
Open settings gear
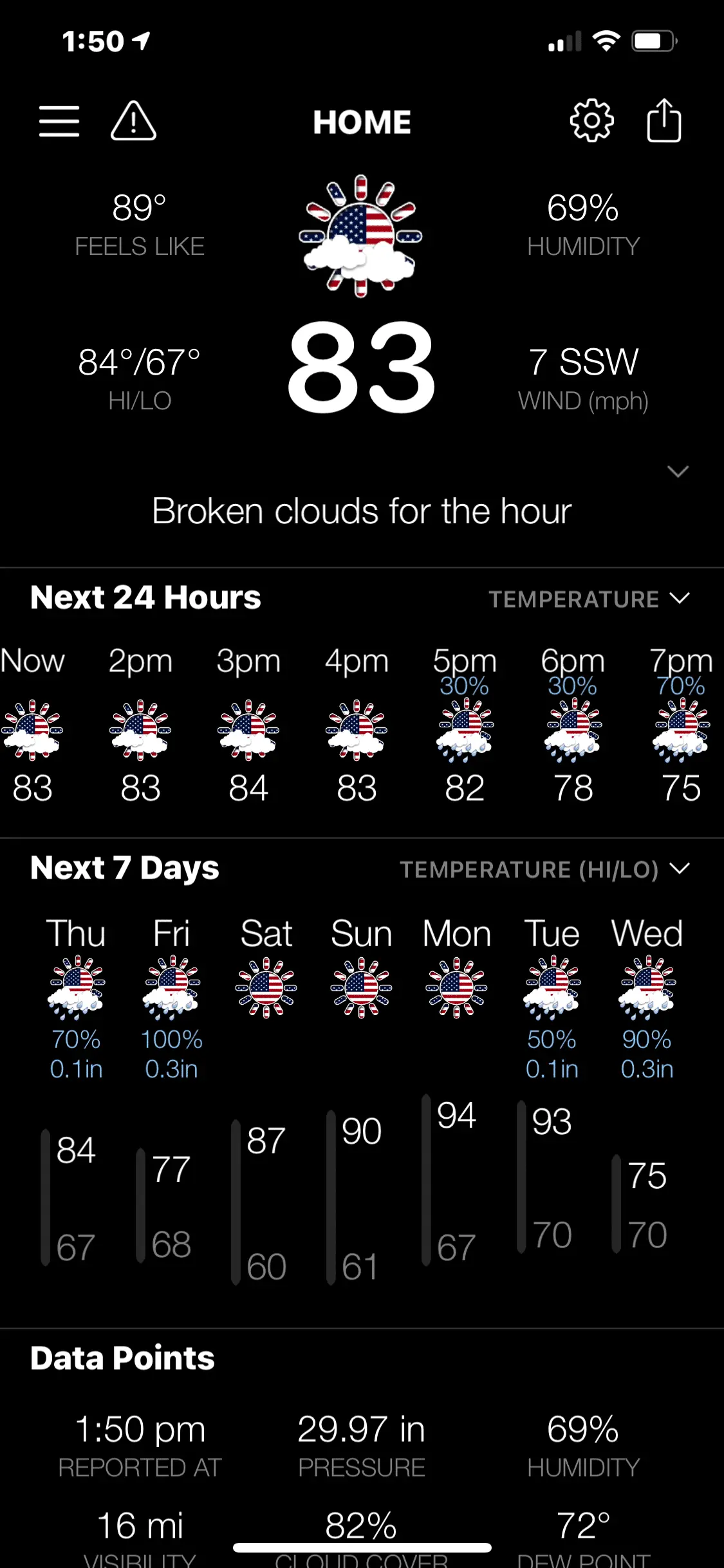coord(591,120)
